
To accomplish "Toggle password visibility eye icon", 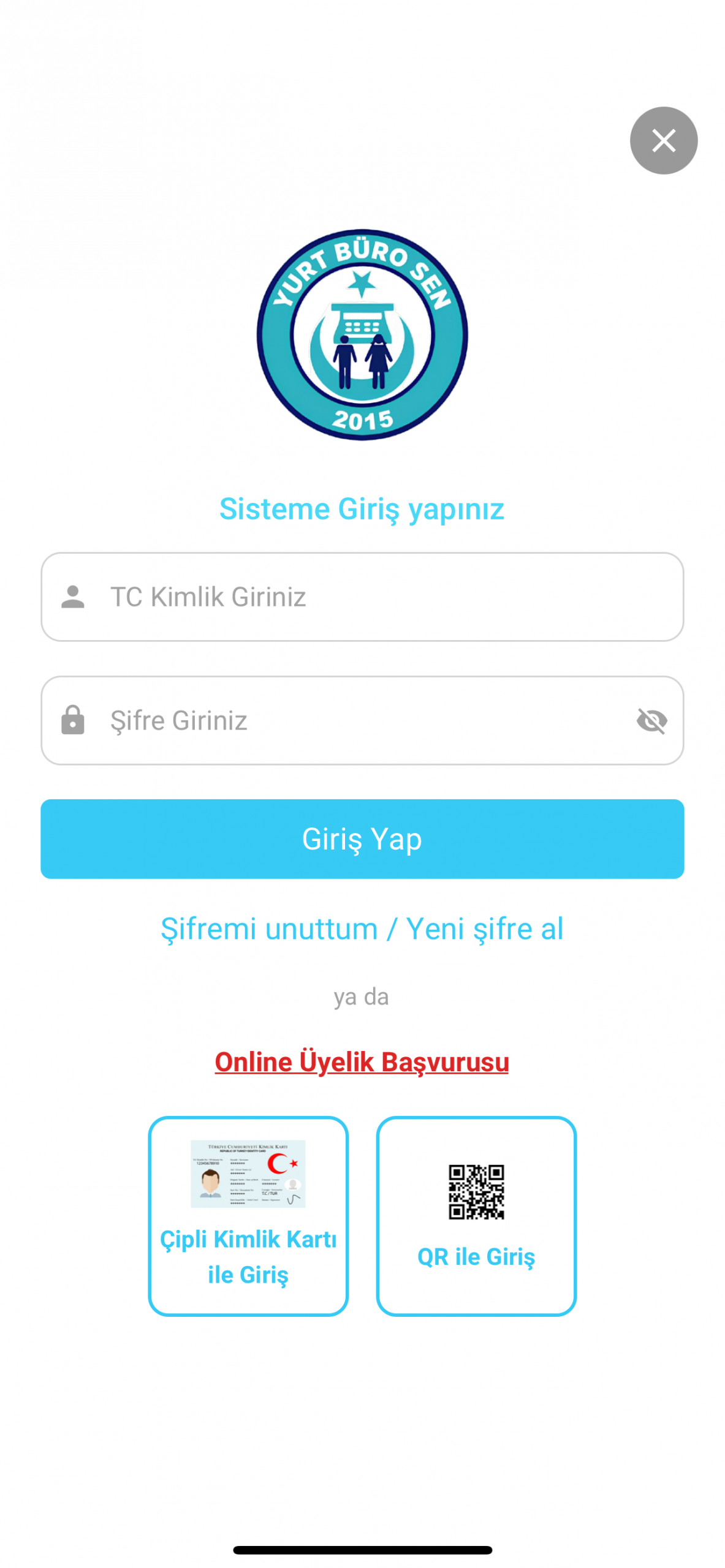I will [651, 720].
